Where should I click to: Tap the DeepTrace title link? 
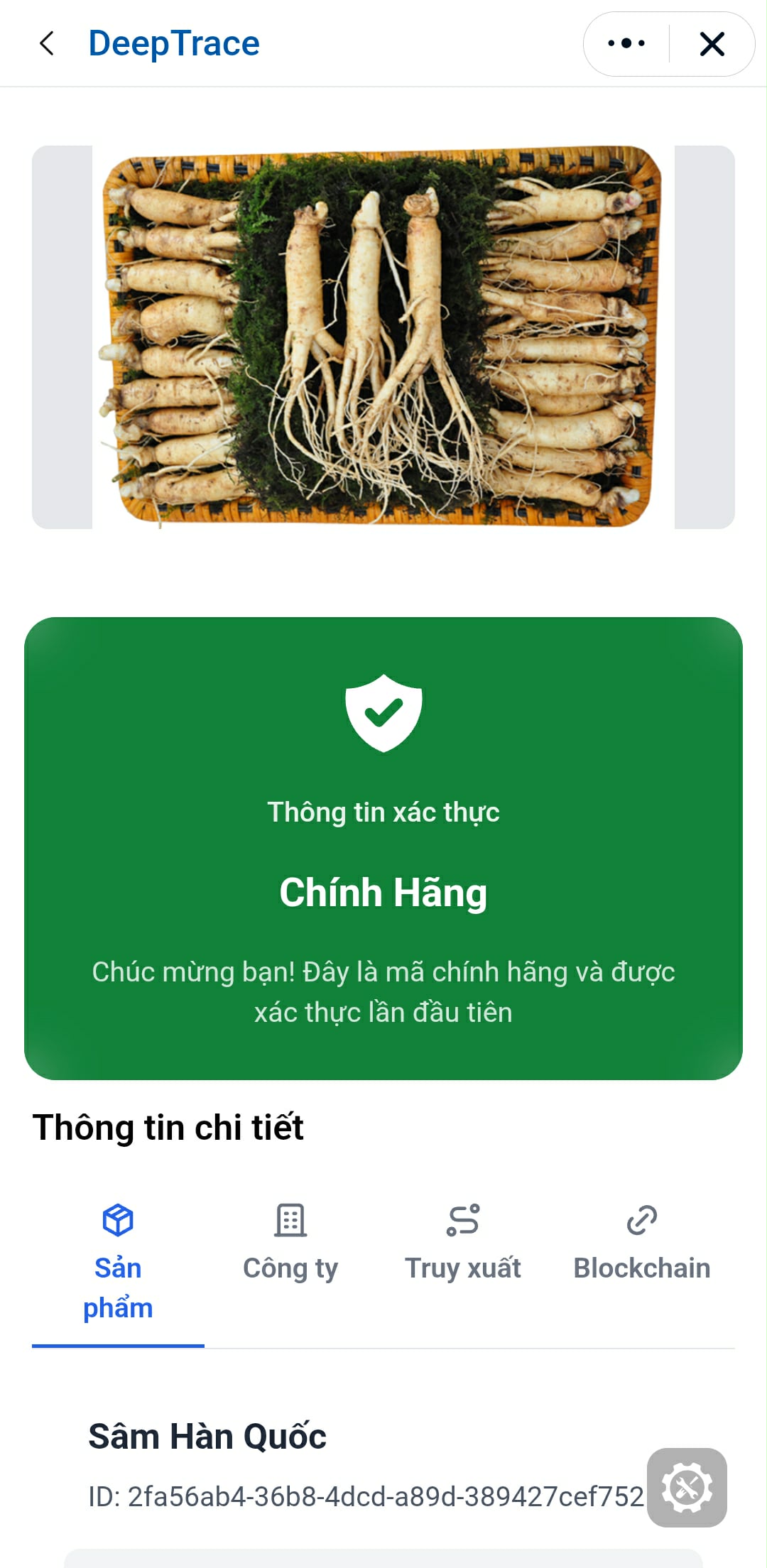173,43
